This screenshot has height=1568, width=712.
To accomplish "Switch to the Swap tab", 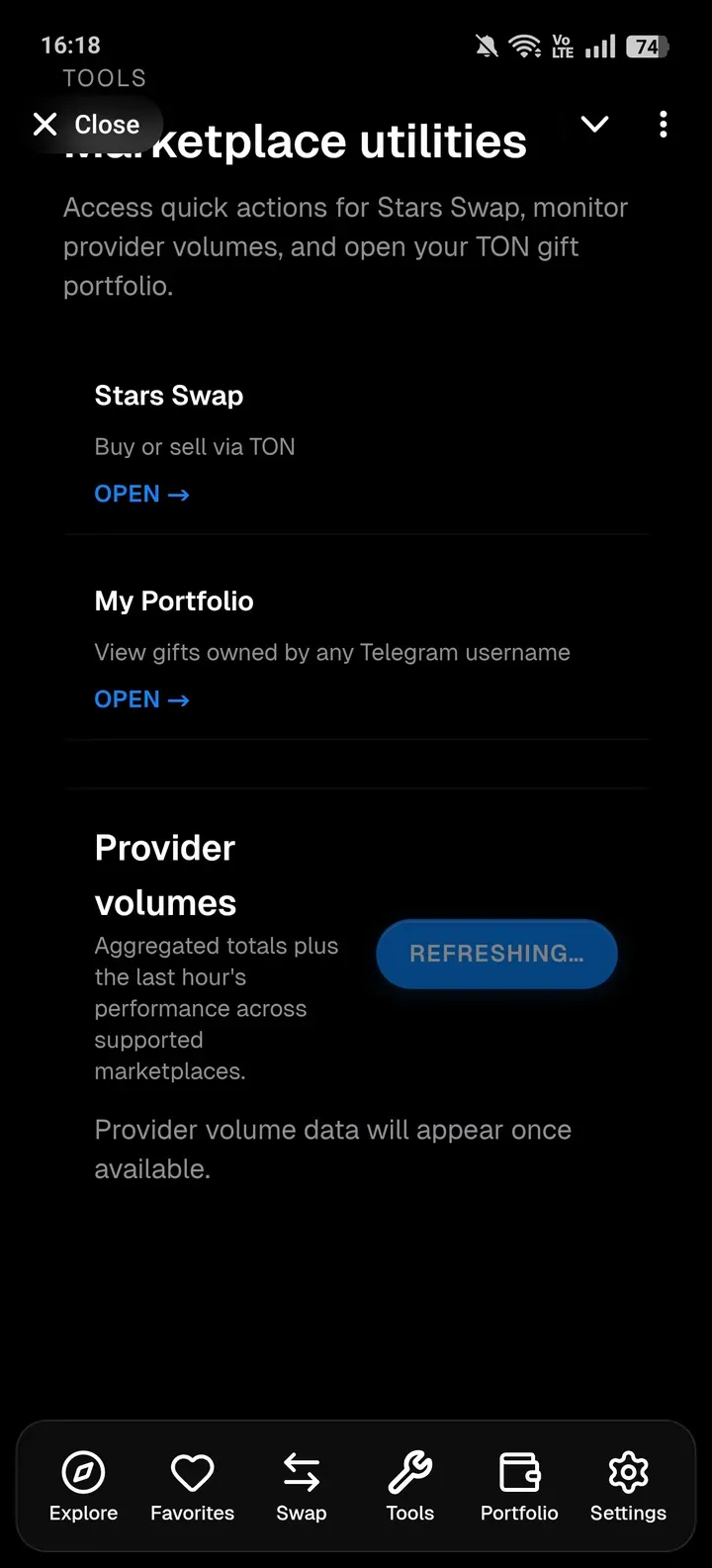I will tap(302, 1486).
